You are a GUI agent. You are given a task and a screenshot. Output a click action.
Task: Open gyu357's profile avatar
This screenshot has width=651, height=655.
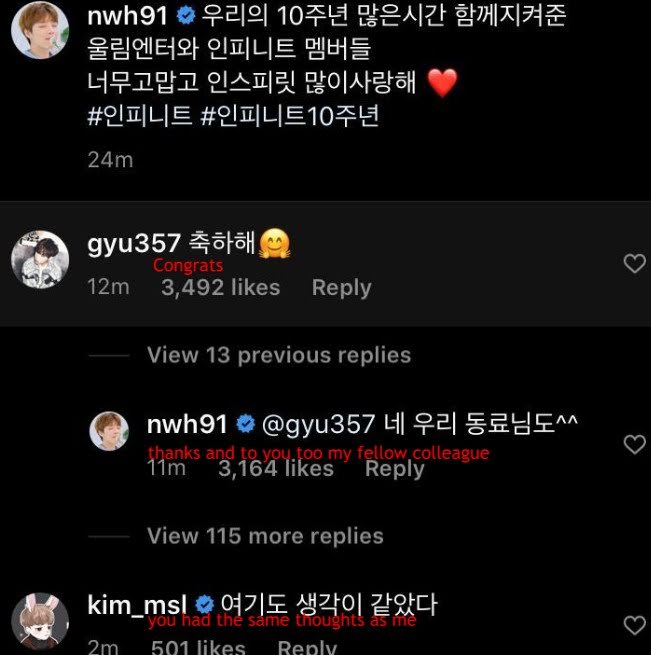click(x=40, y=264)
